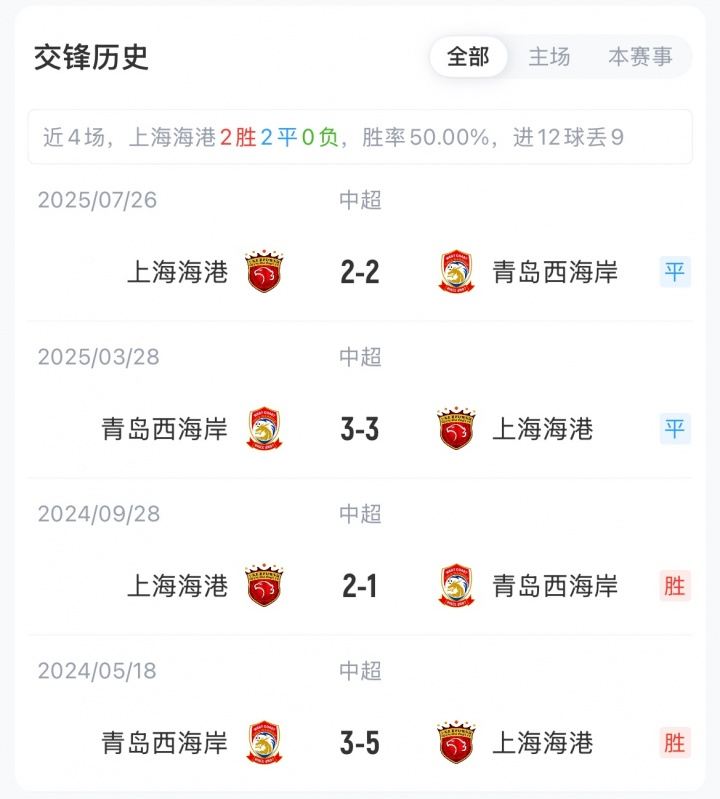Click the Qingdao West Coast crest in the 2025/03/28 row
Viewport: 720px width, 799px height.
click(x=263, y=425)
